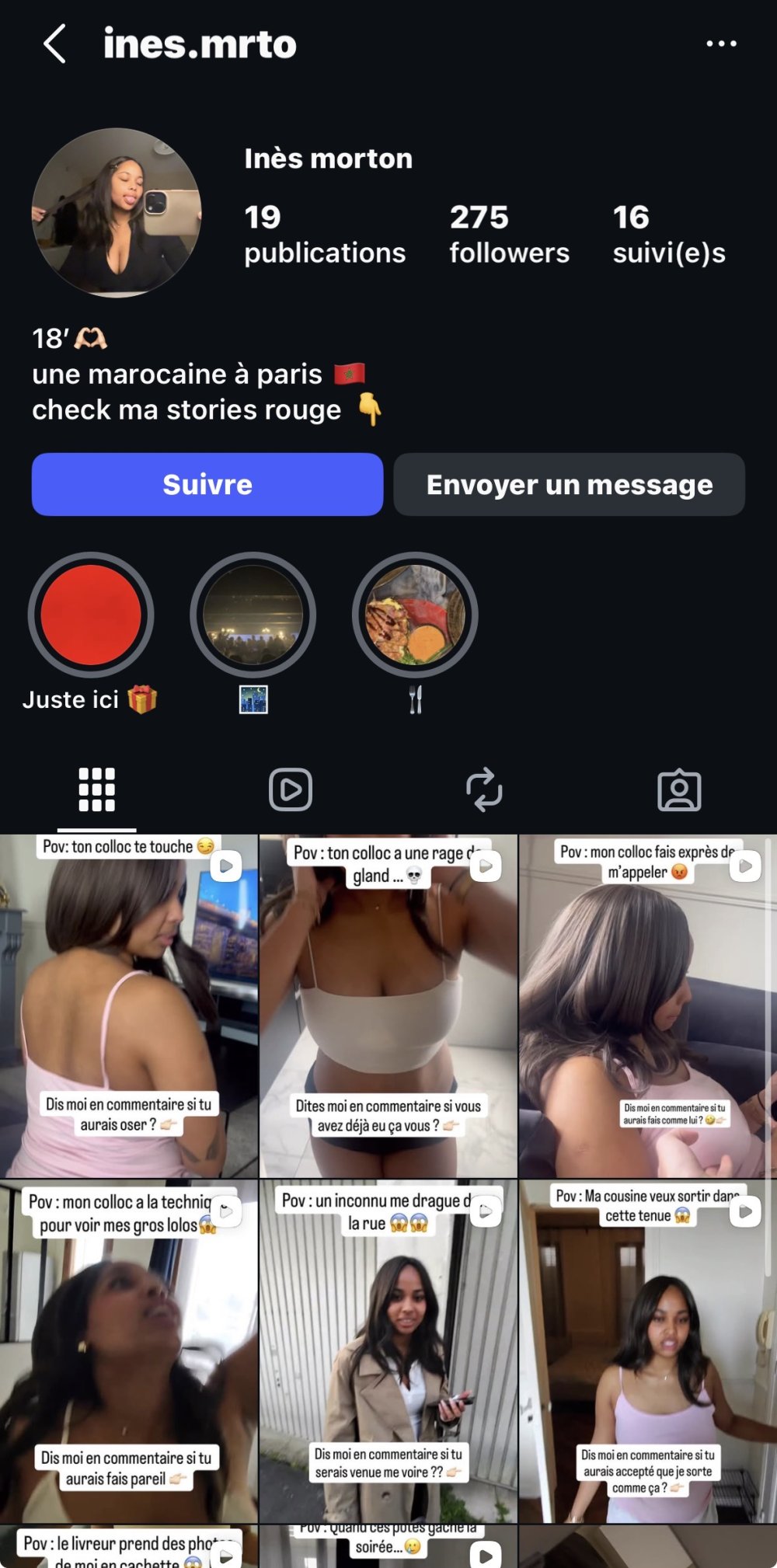This screenshot has width=777, height=1568.
Task: Open the 'Juste ici' story highlight
Action: [x=91, y=615]
